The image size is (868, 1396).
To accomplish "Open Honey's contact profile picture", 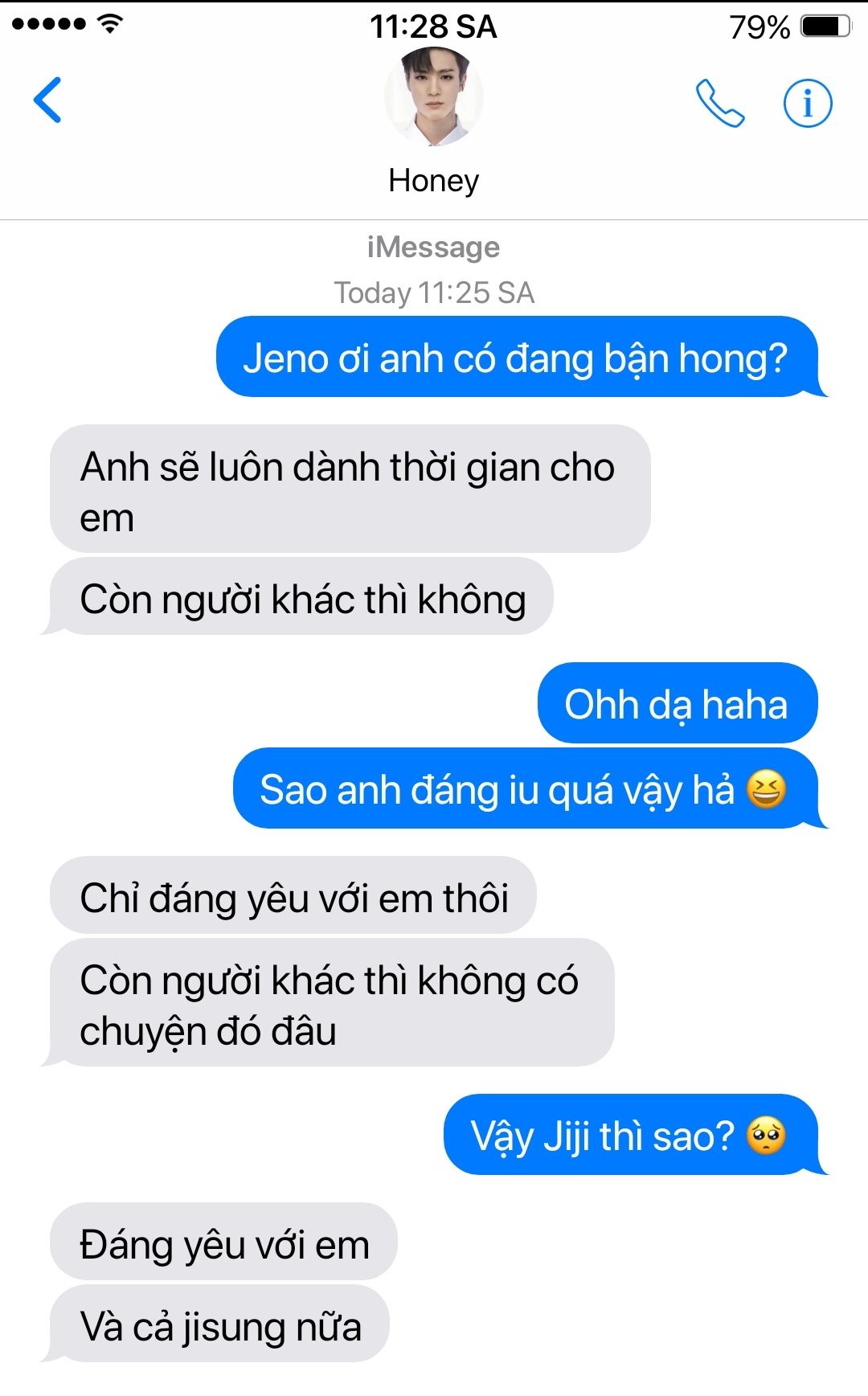I will (x=434, y=96).
